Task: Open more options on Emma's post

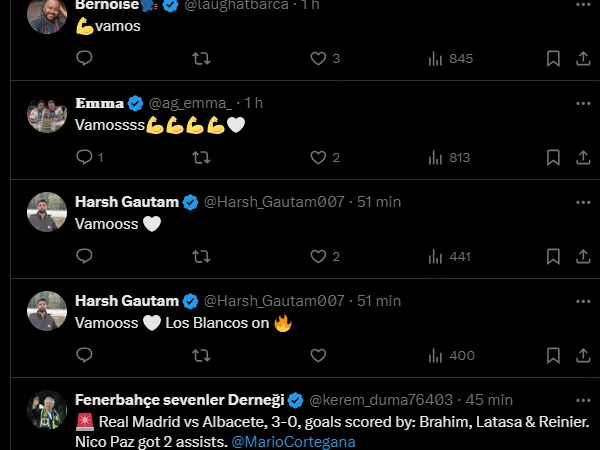Action: pos(583,103)
